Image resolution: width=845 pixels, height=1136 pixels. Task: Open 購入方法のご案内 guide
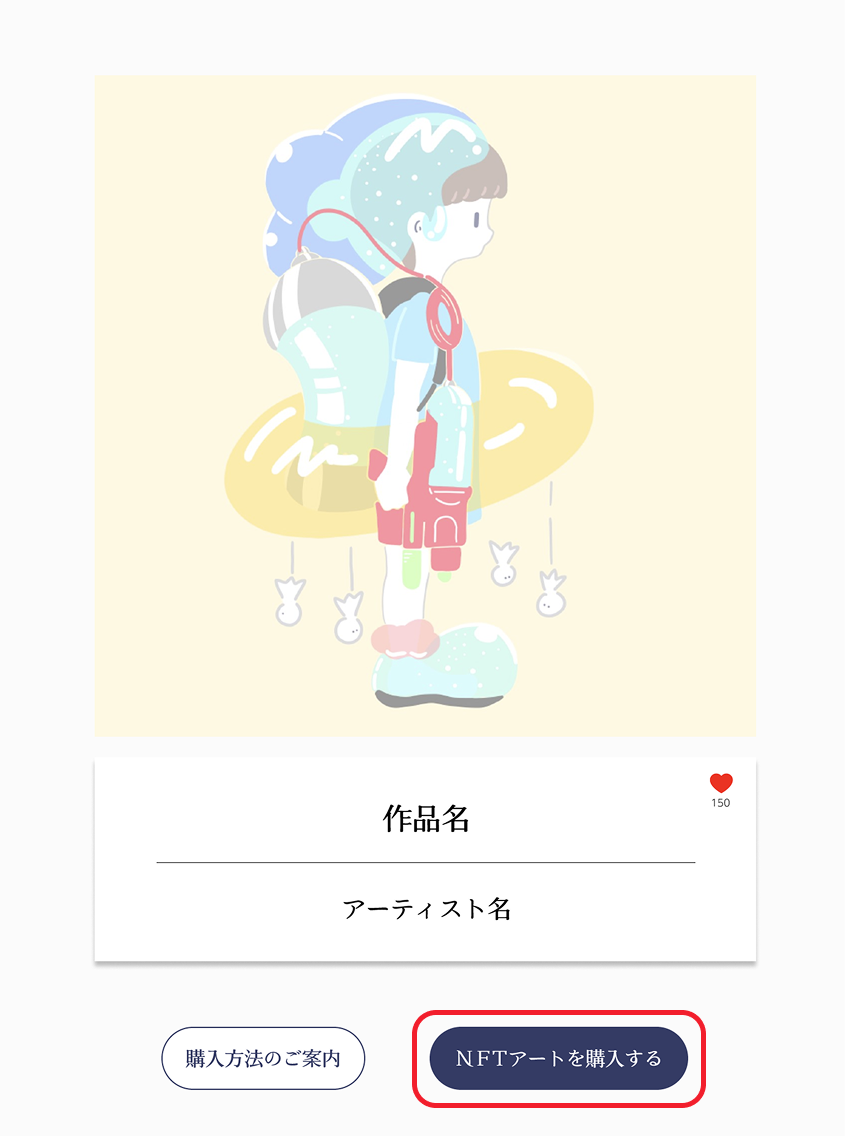[x=263, y=1058]
